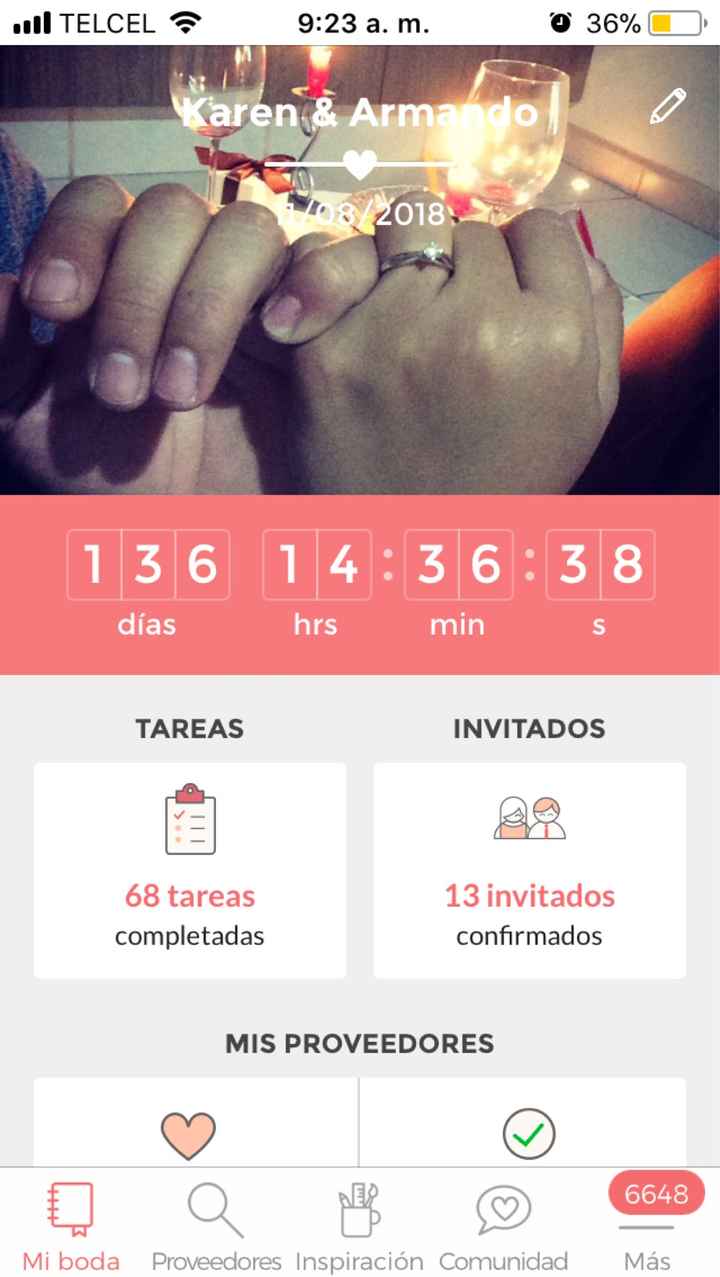Open the 68 tareas completadas card
This screenshot has height=1277, width=720.
[190, 870]
